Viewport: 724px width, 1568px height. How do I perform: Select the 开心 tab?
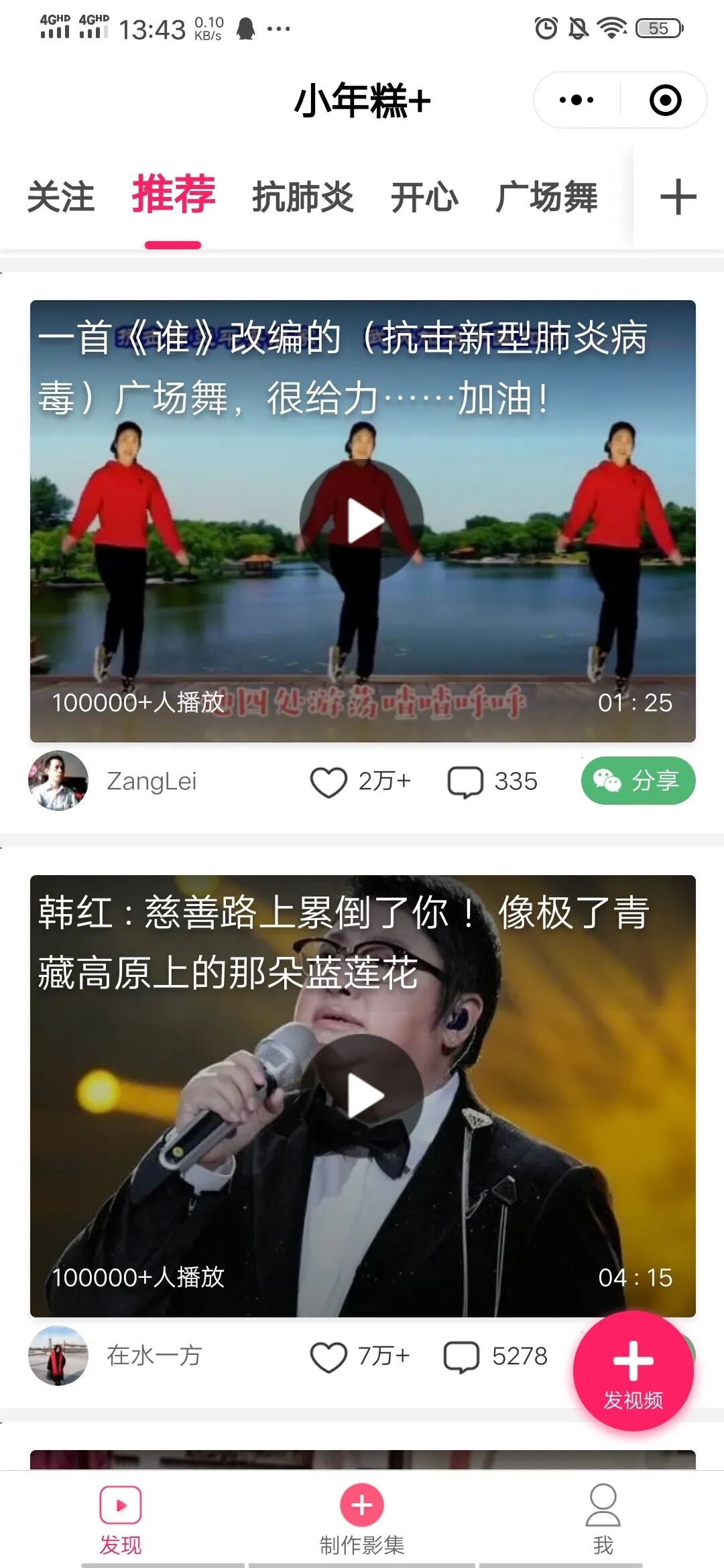click(x=424, y=197)
